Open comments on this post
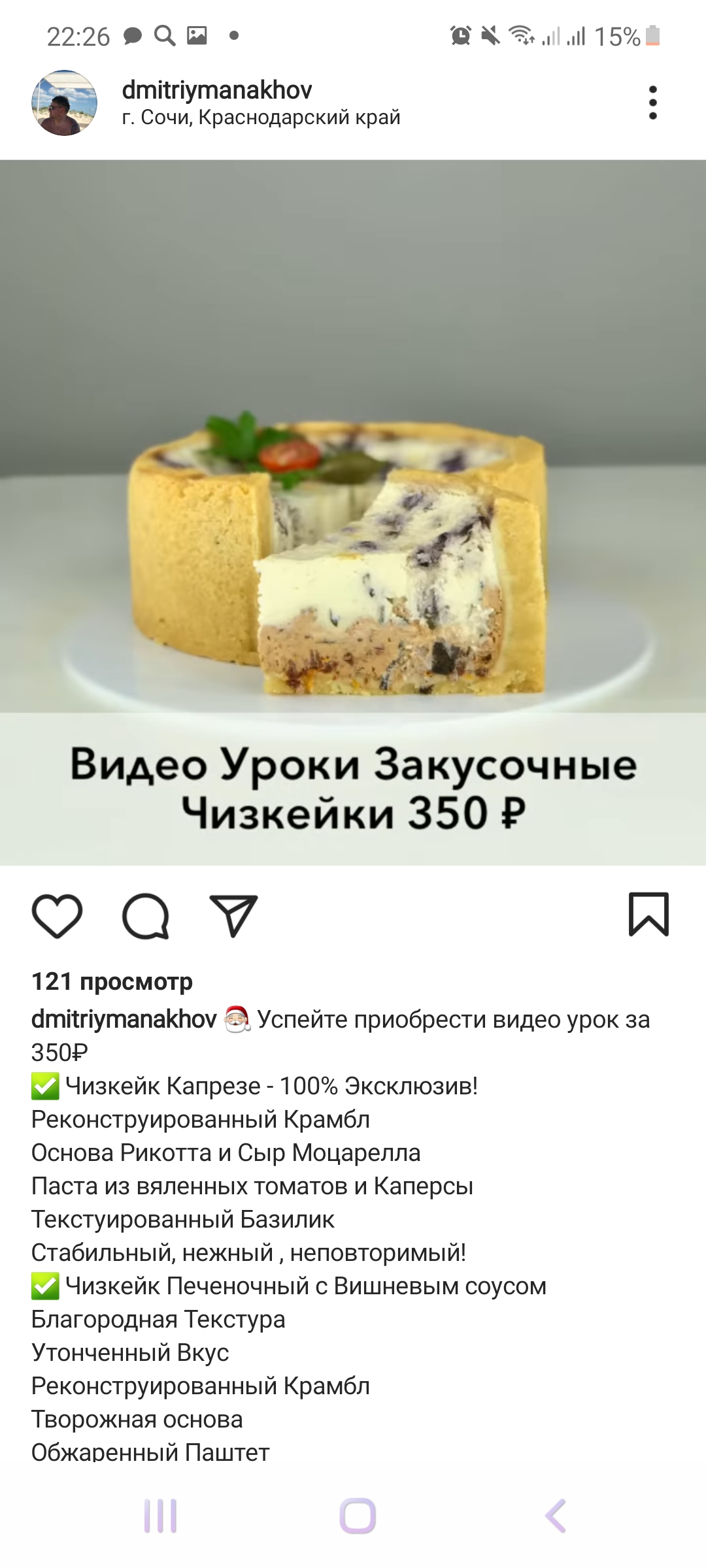This screenshot has width=706, height=1568. point(146,915)
